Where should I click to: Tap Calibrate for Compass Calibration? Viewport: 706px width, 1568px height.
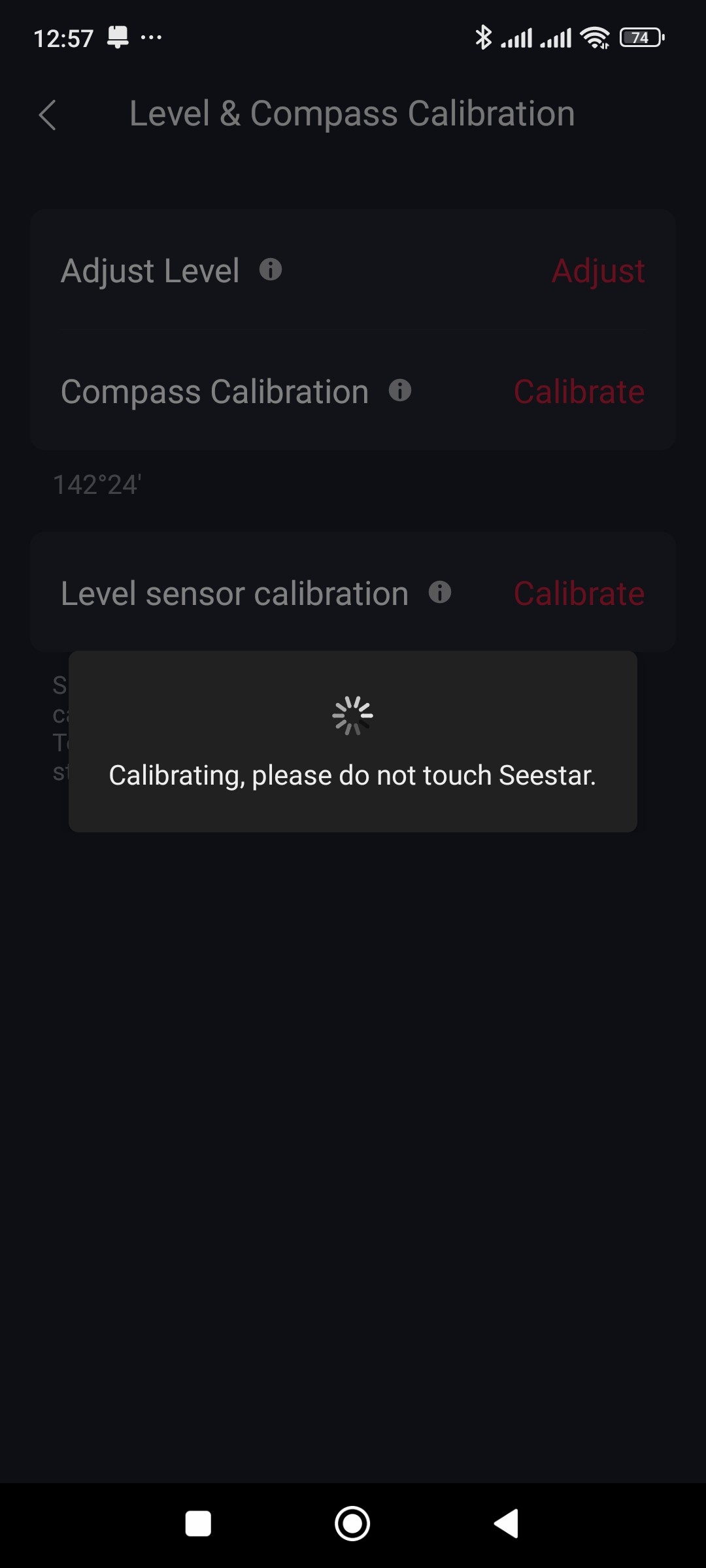(579, 391)
